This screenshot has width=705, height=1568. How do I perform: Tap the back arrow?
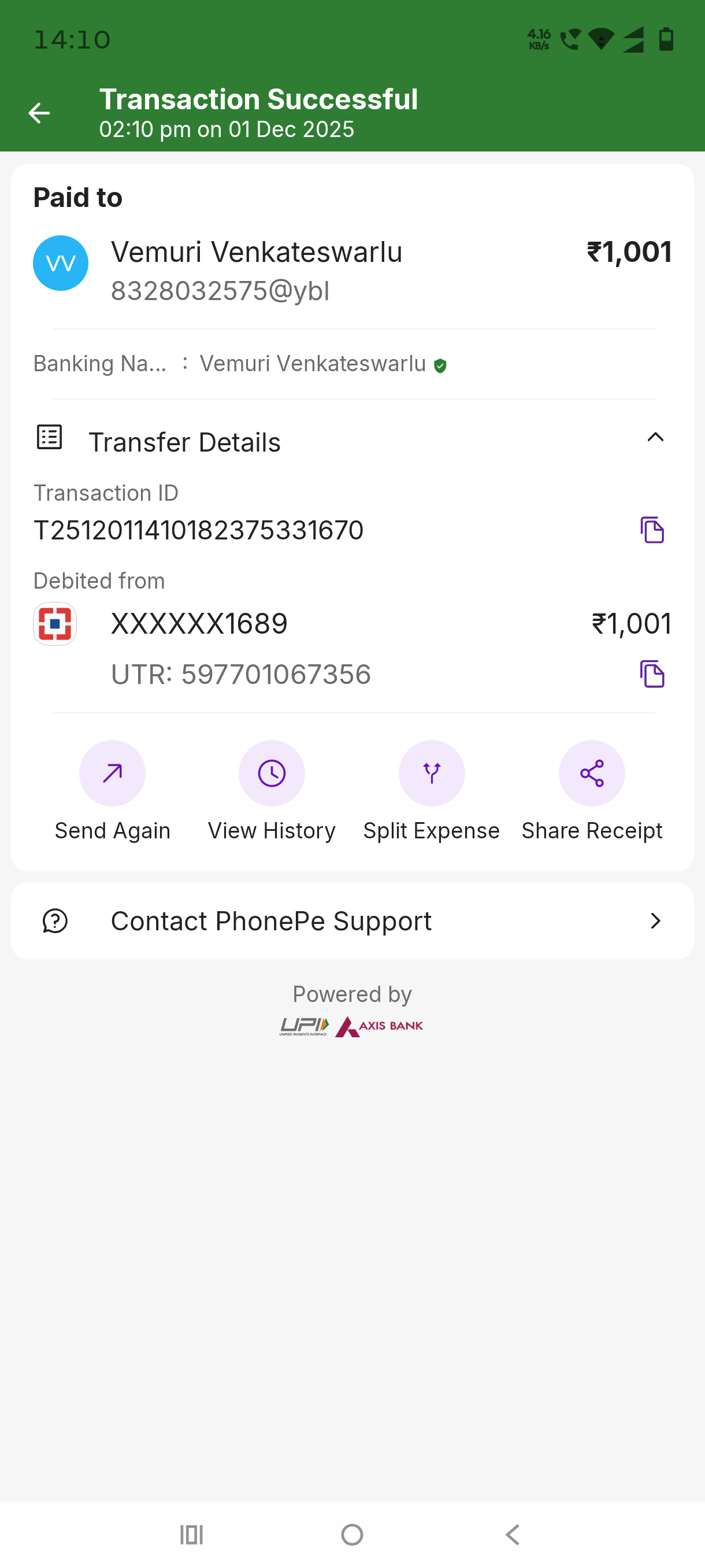(39, 112)
